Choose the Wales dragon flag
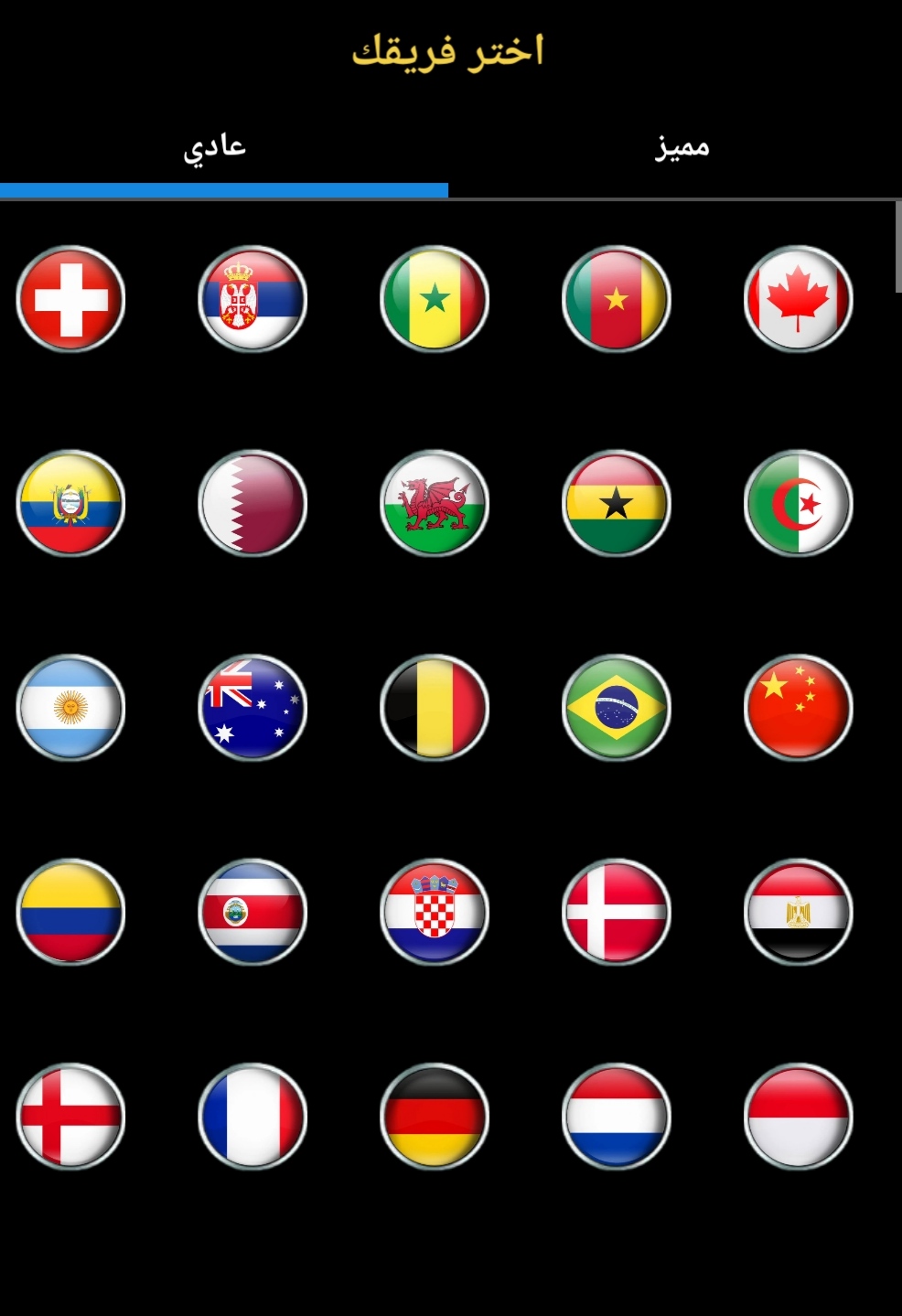The height and width of the screenshot is (1316, 902). 435,503
